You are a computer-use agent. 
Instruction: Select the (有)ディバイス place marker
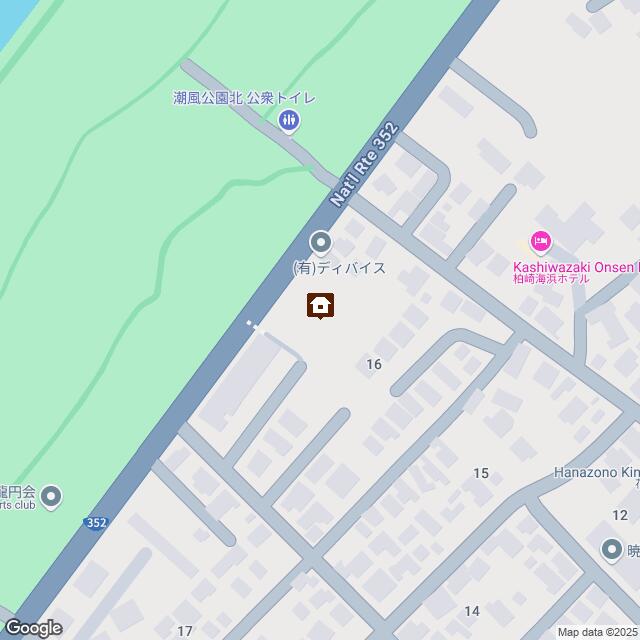(x=320, y=242)
